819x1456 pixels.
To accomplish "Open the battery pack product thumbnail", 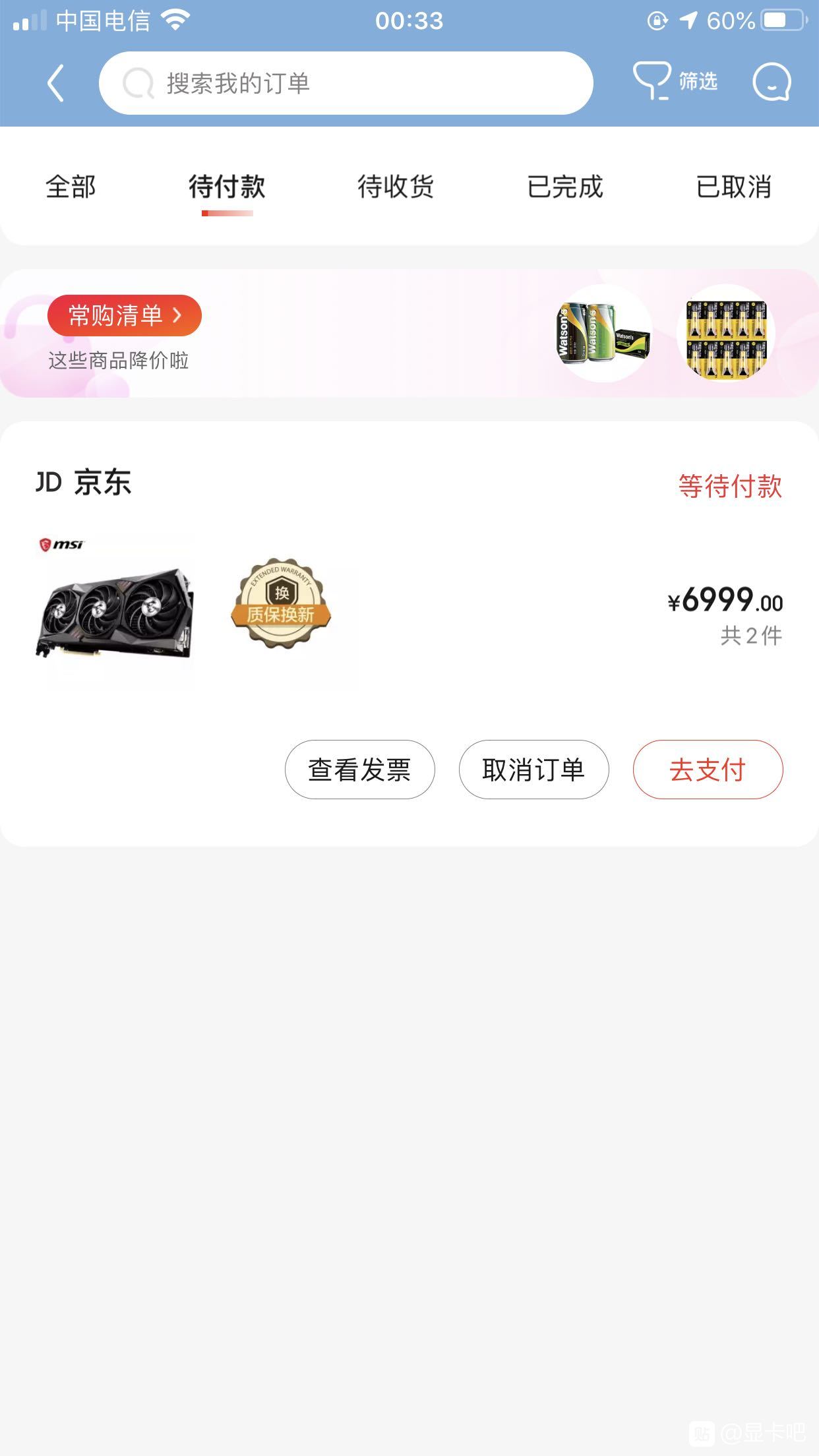I will [725, 333].
